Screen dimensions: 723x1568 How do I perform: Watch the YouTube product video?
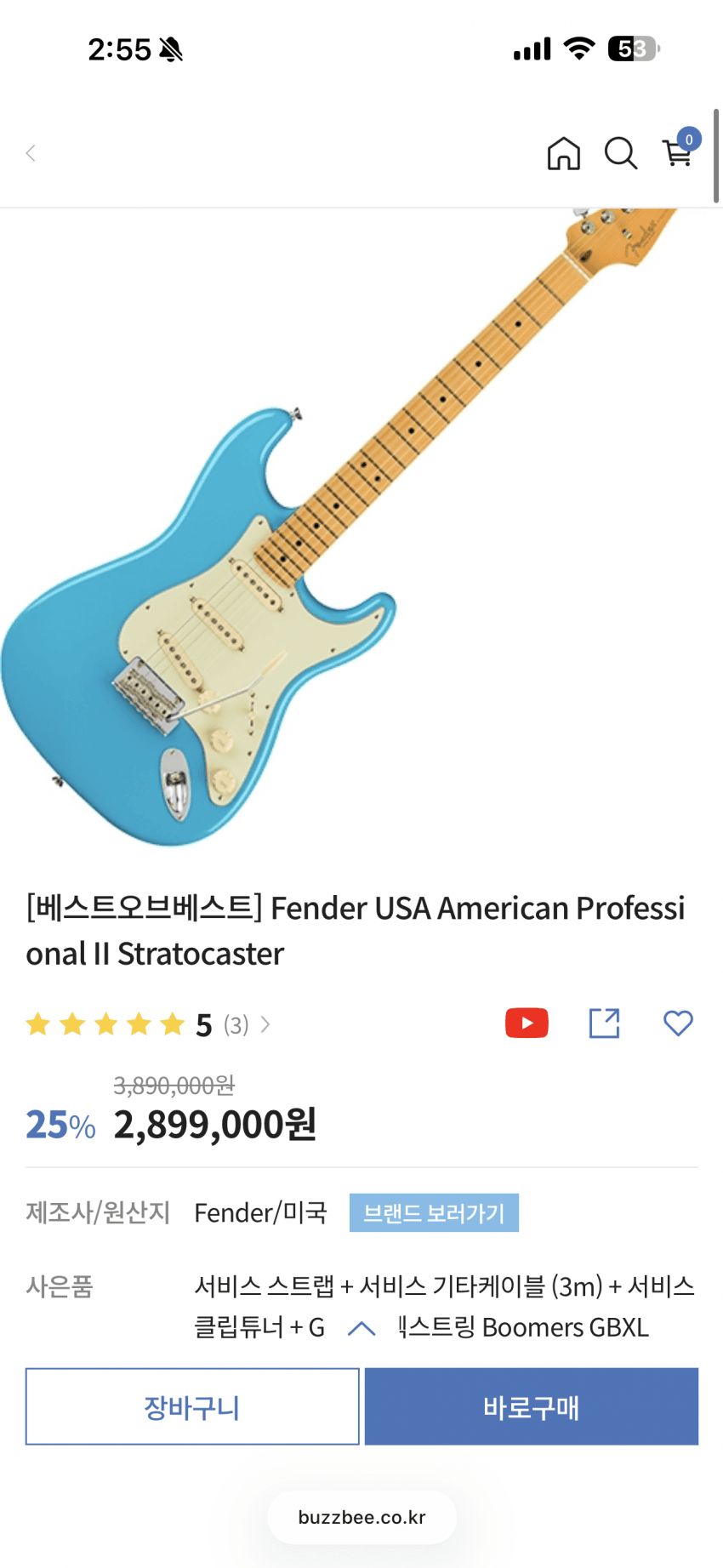527,1023
